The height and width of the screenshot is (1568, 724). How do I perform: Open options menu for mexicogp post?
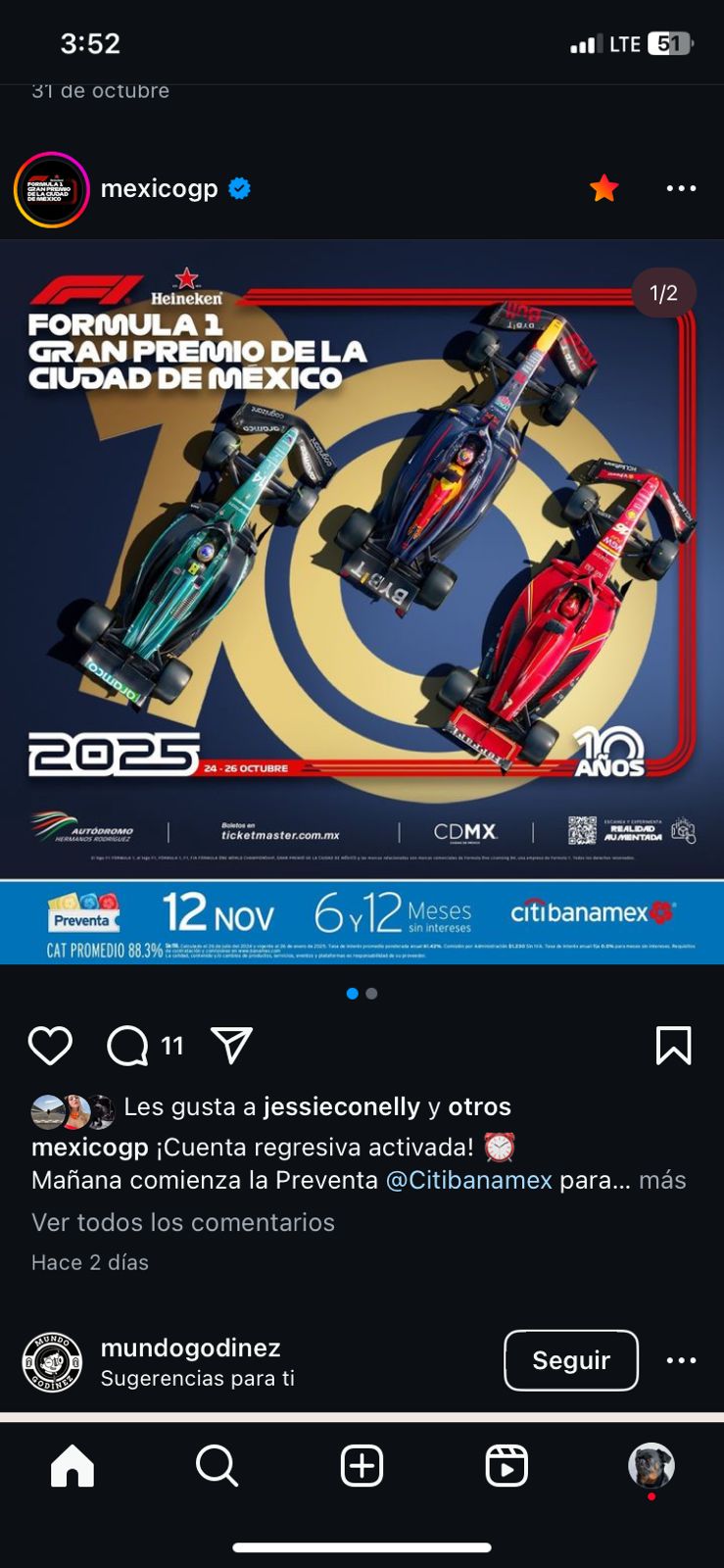(681, 188)
